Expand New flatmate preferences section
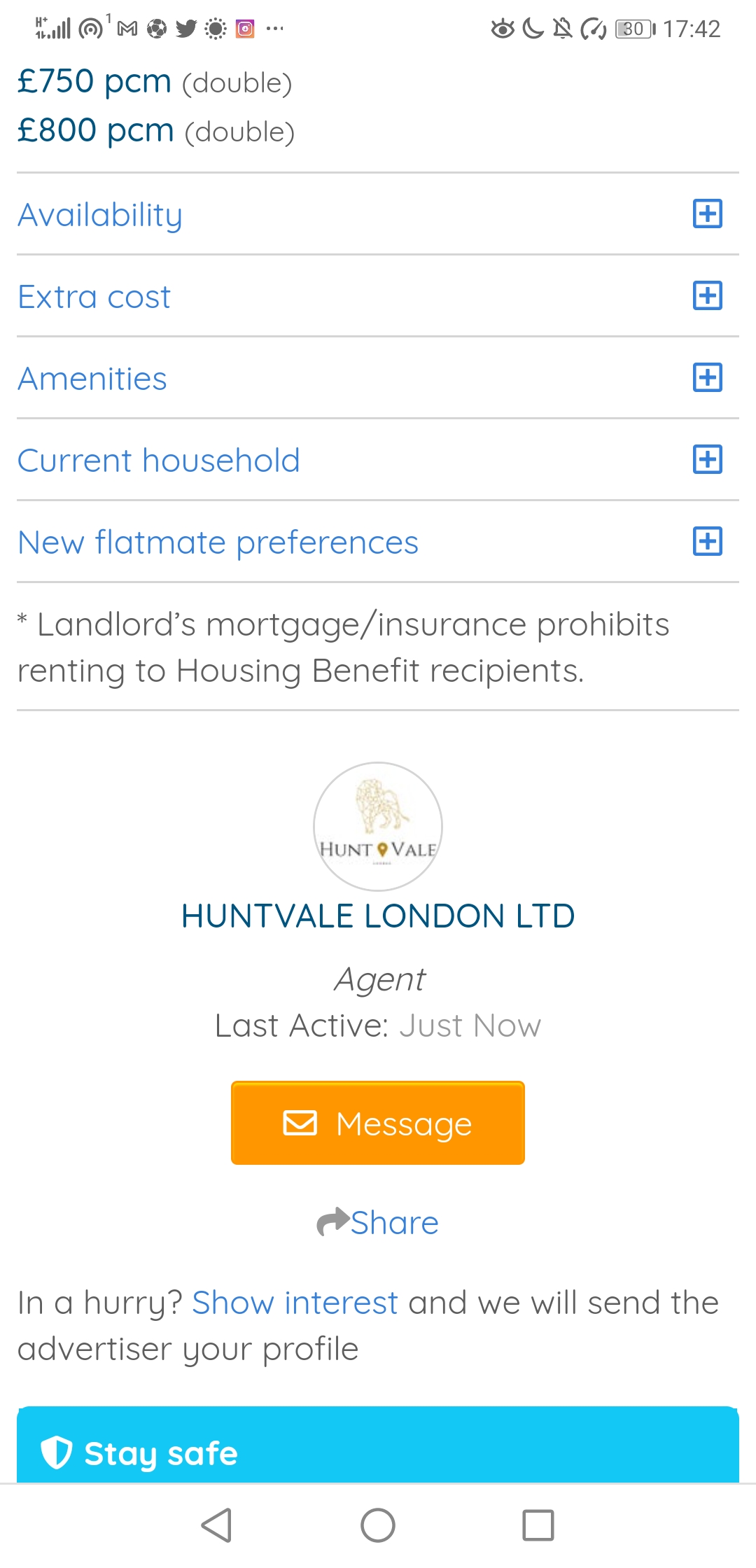 tap(707, 542)
